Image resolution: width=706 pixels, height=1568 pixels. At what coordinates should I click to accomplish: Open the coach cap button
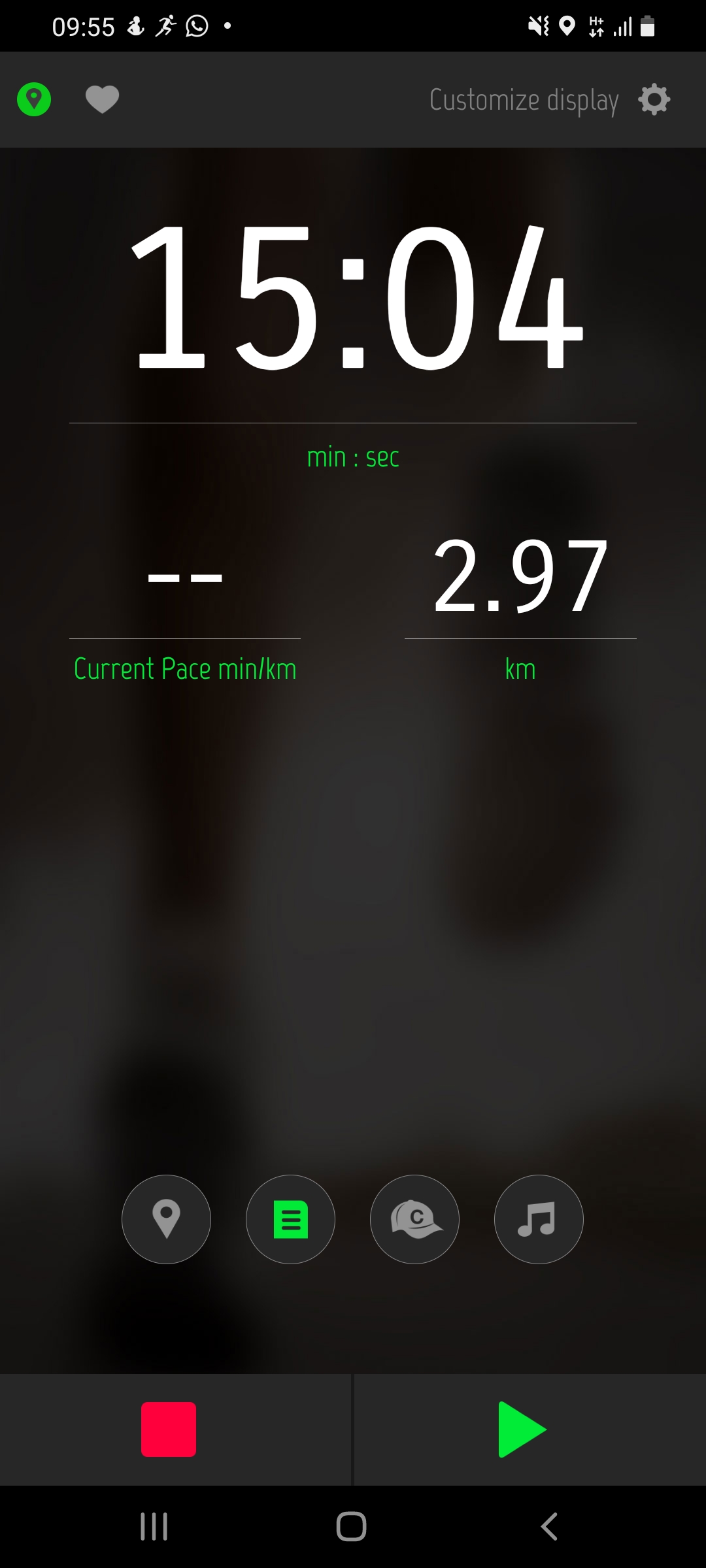pyautogui.click(x=414, y=1219)
